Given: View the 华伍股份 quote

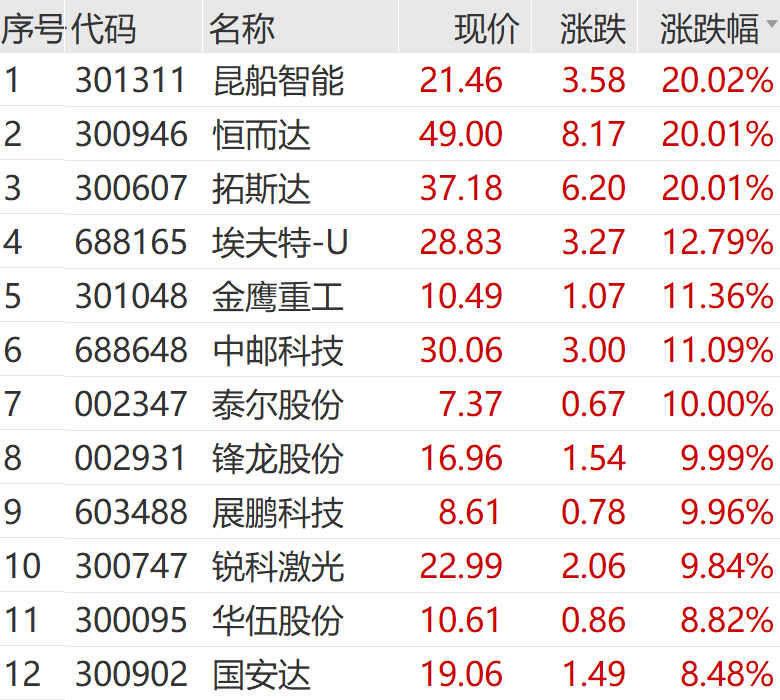Looking at the screenshot, I should [278, 620].
